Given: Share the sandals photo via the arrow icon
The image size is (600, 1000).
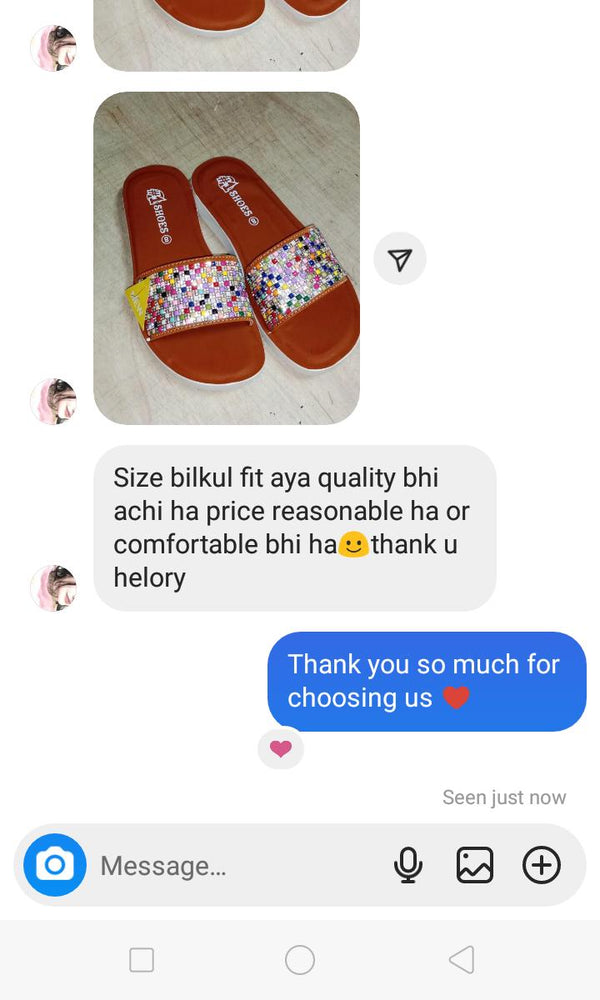Looking at the screenshot, I should click(x=400, y=260).
